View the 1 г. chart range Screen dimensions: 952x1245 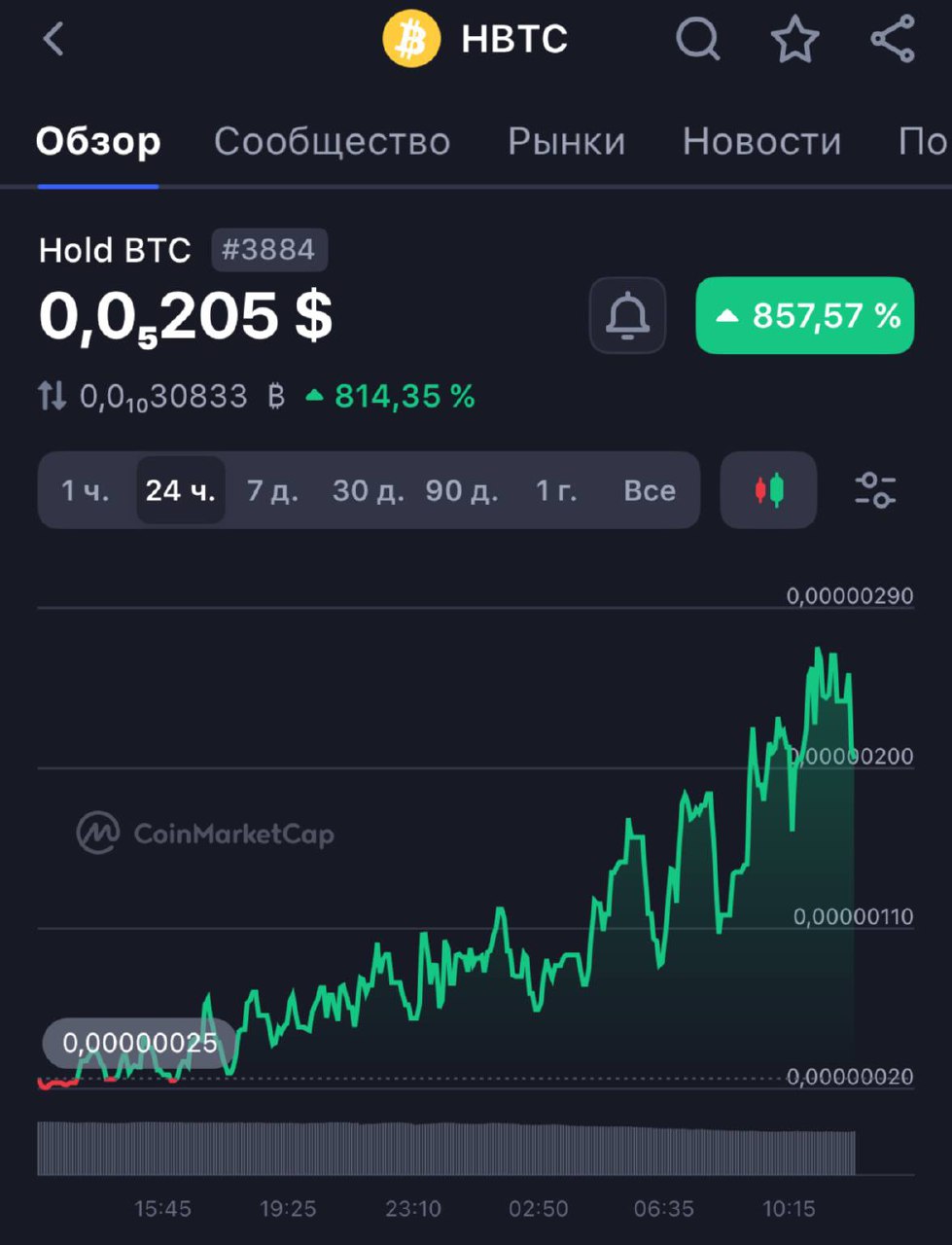pyautogui.click(x=556, y=490)
